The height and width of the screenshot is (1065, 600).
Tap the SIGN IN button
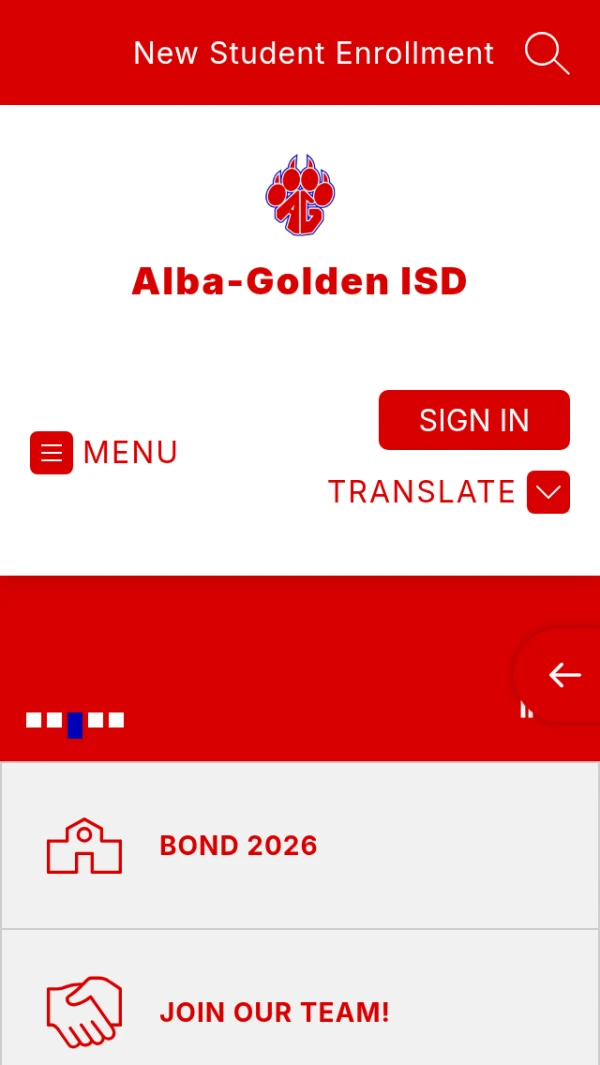coord(474,420)
